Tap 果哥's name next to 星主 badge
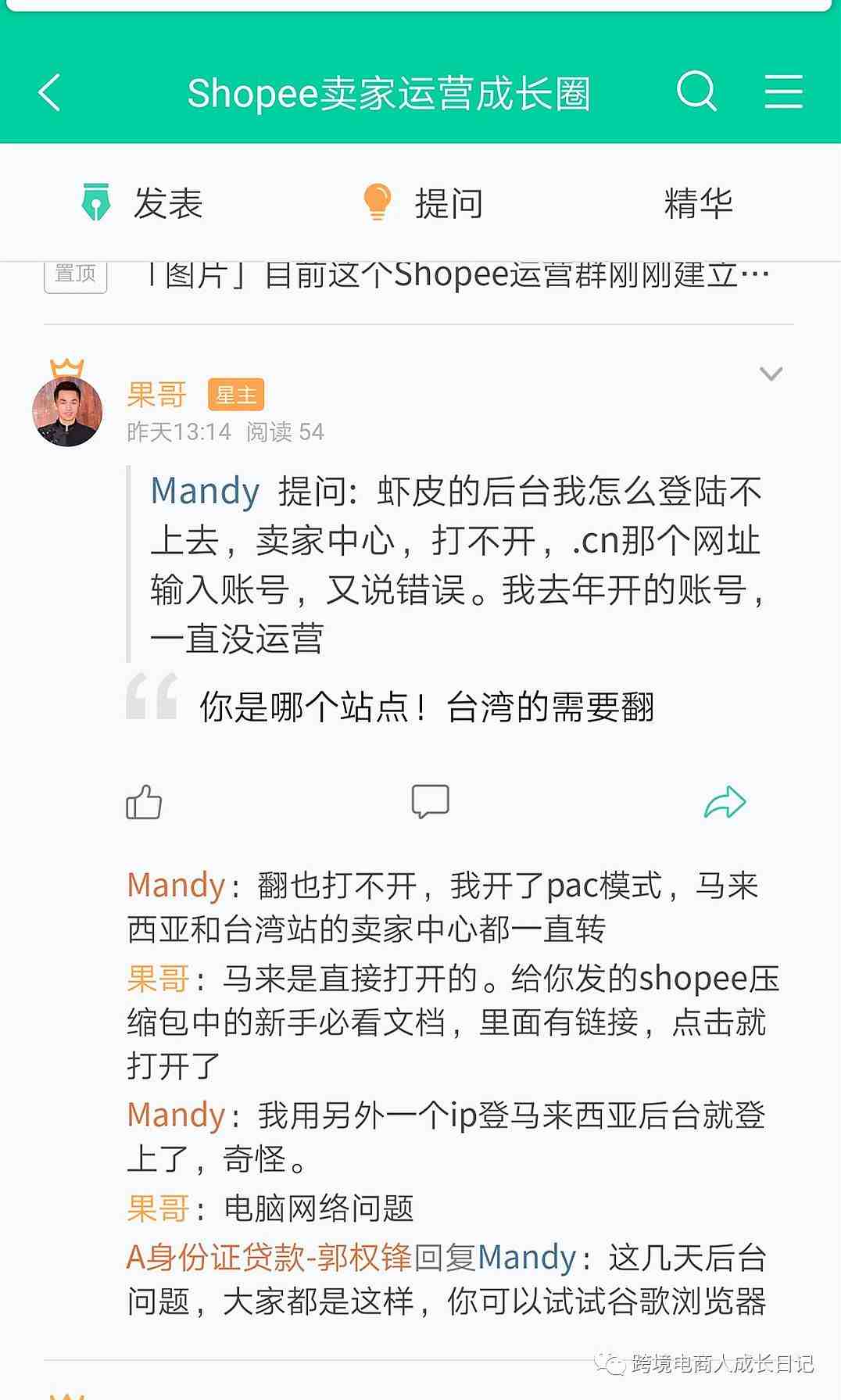This screenshot has width=841, height=1400. point(156,395)
